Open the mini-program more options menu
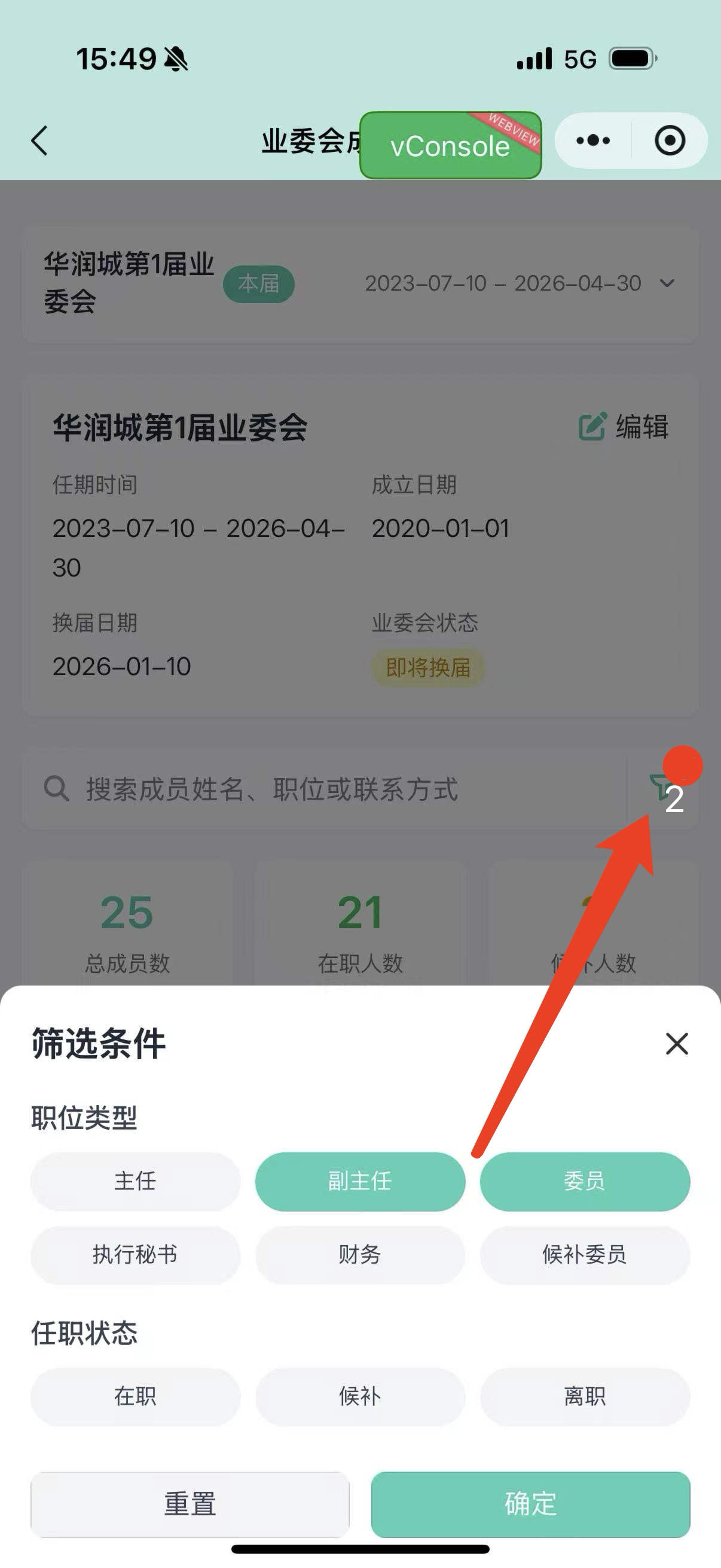721x1568 pixels. [593, 140]
